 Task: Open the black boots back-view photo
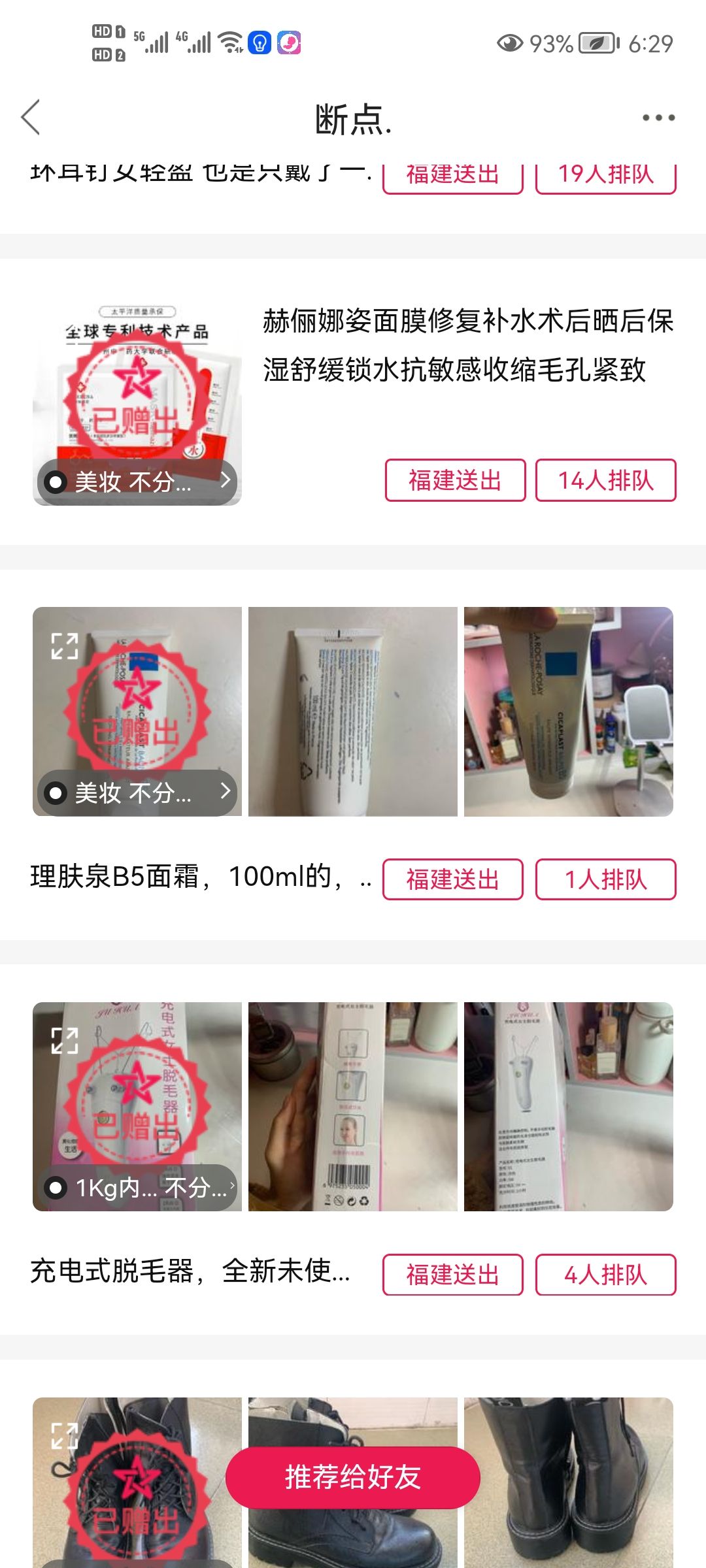pyautogui.click(x=569, y=1482)
